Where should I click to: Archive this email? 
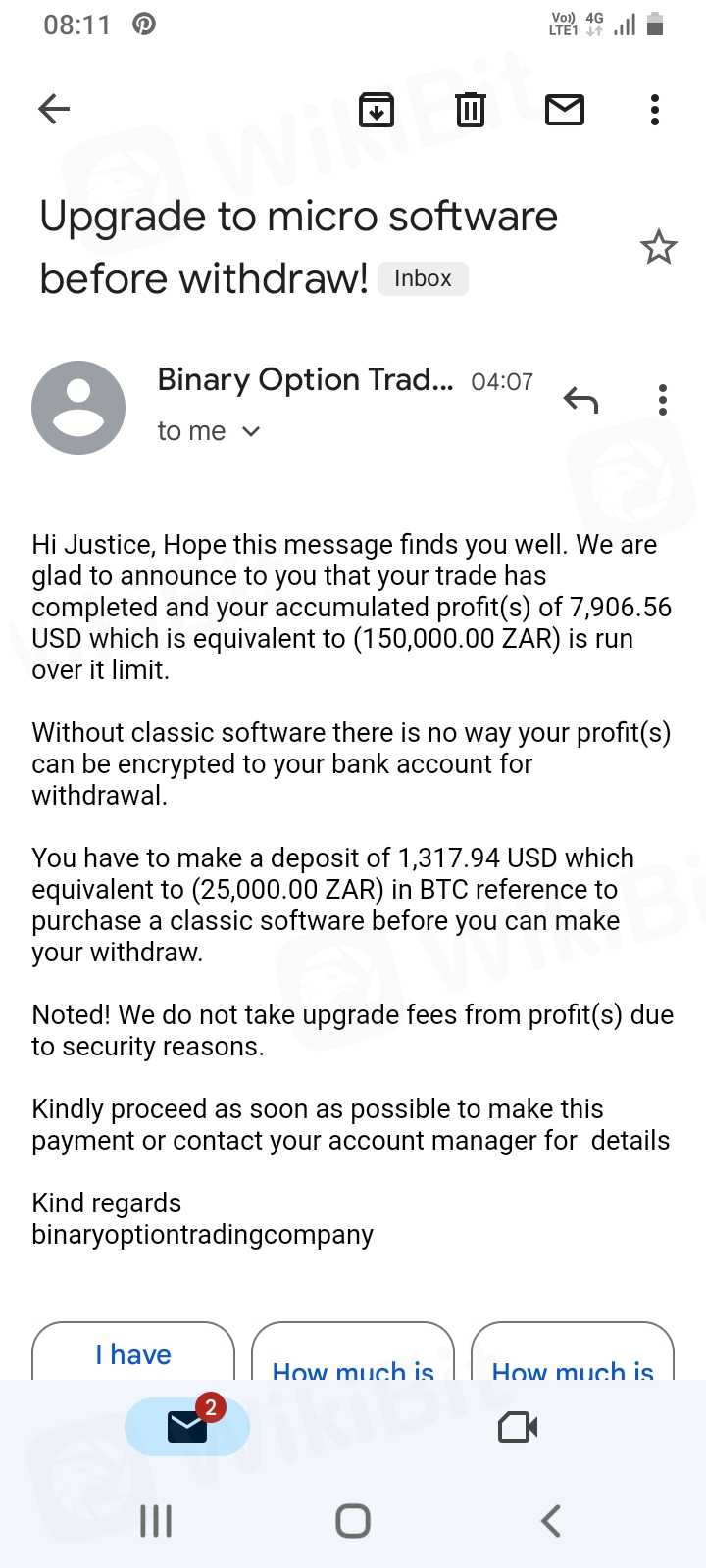point(377,109)
